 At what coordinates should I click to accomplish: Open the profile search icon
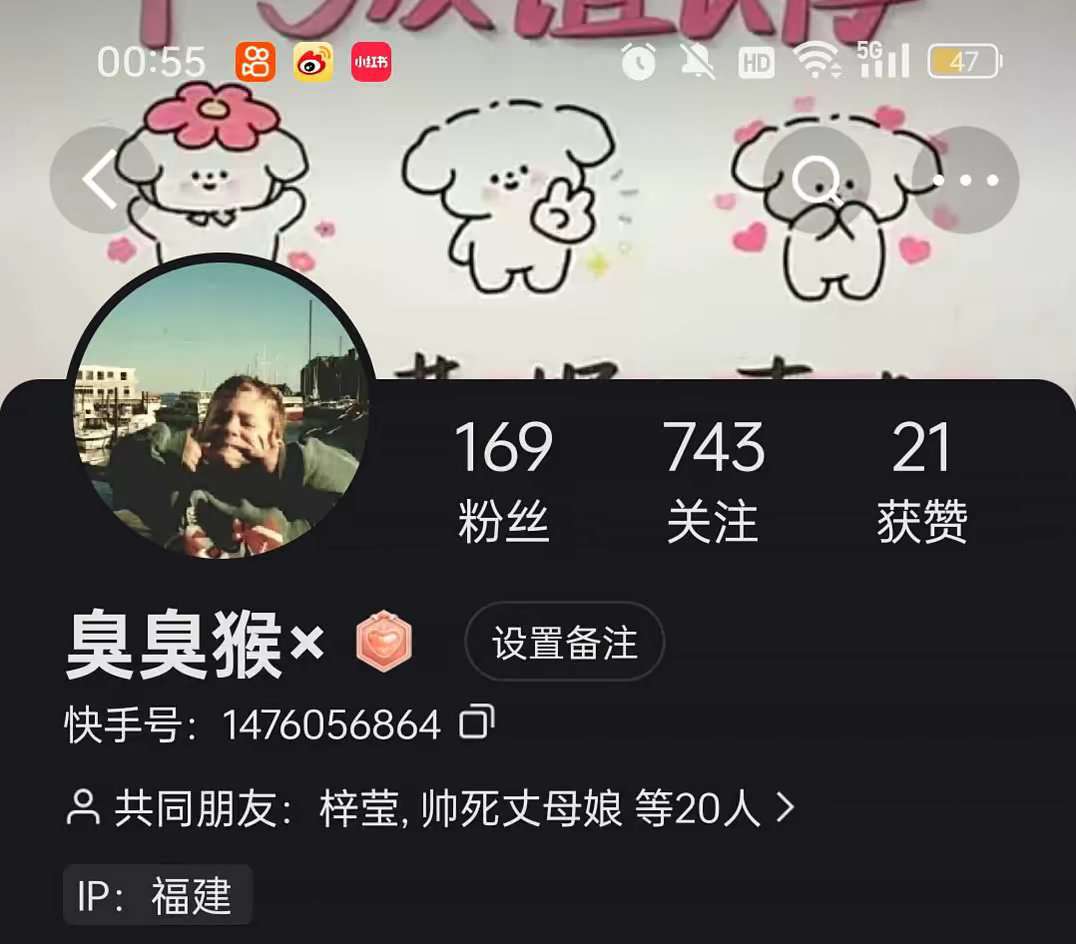(817, 181)
